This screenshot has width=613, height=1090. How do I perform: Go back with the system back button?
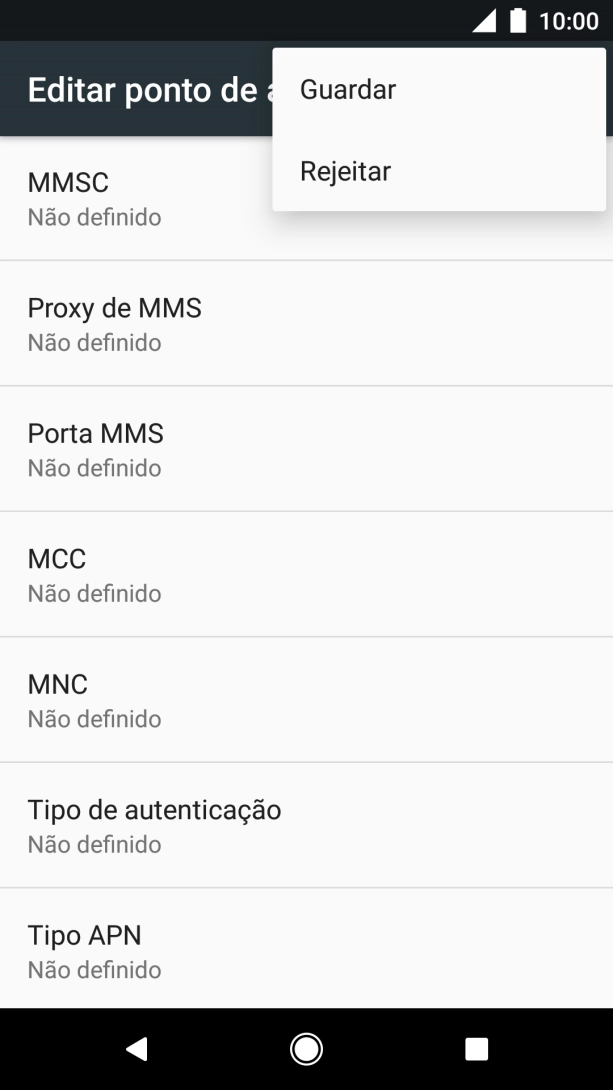(x=136, y=1048)
